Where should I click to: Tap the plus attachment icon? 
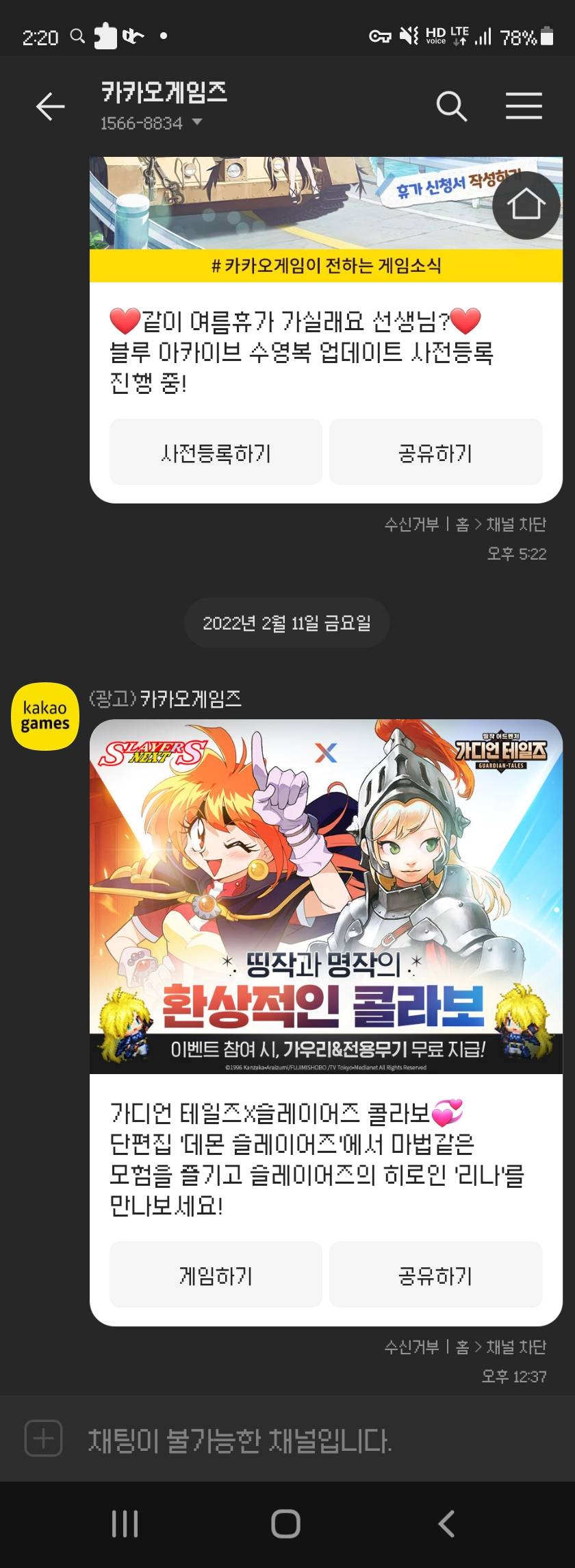pos(43,1438)
